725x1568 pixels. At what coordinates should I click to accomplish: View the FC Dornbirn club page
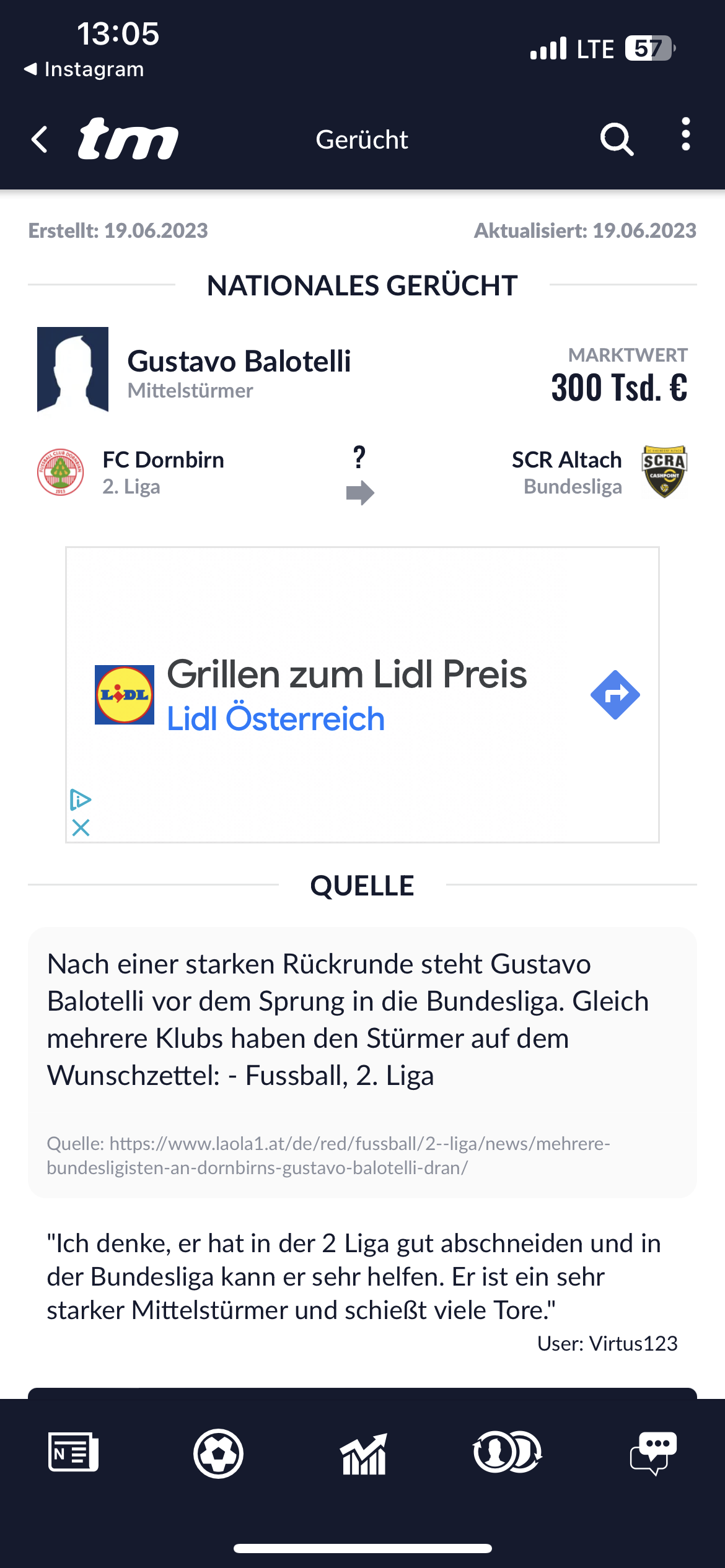pyautogui.click(x=163, y=460)
